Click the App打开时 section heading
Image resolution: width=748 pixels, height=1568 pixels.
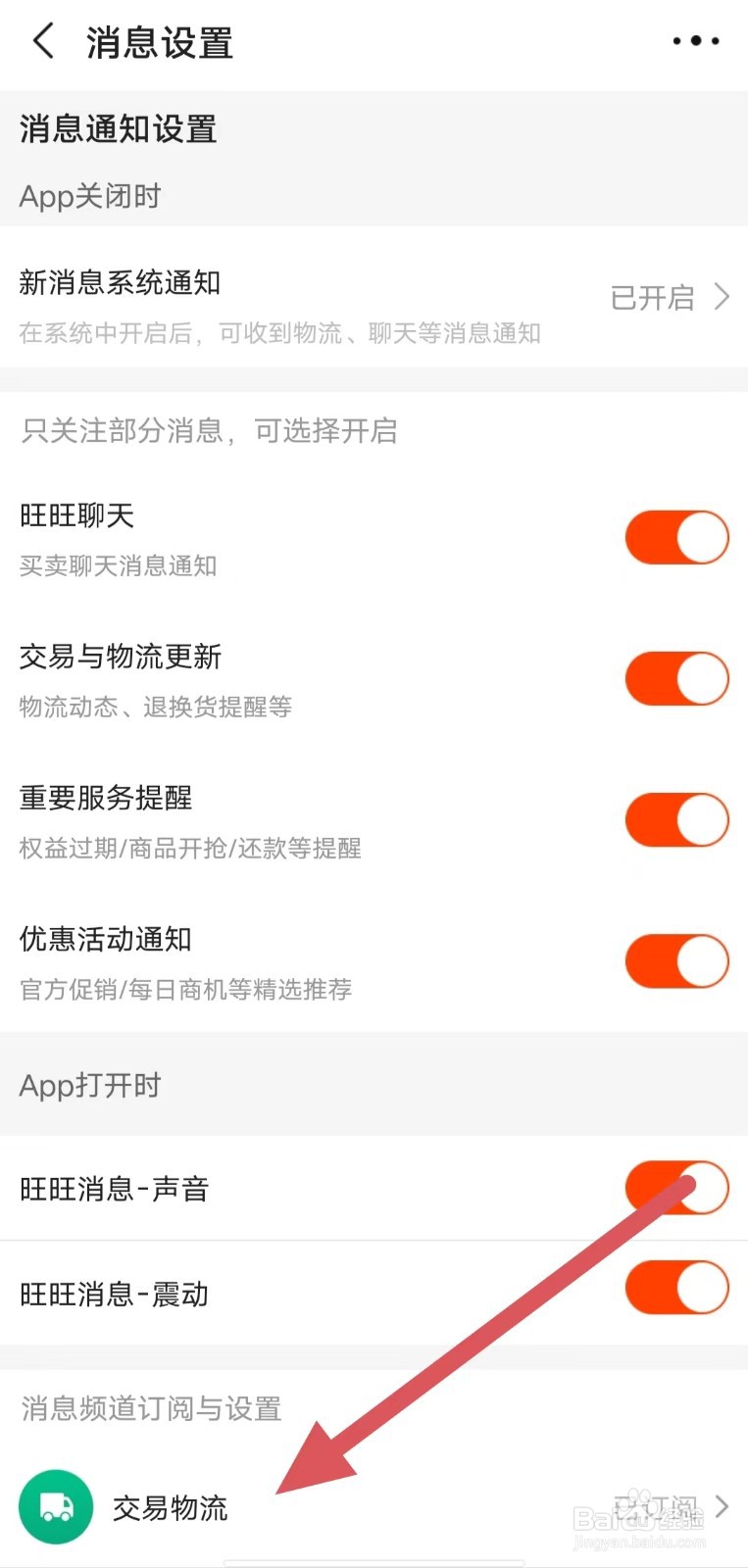[89, 1085]
